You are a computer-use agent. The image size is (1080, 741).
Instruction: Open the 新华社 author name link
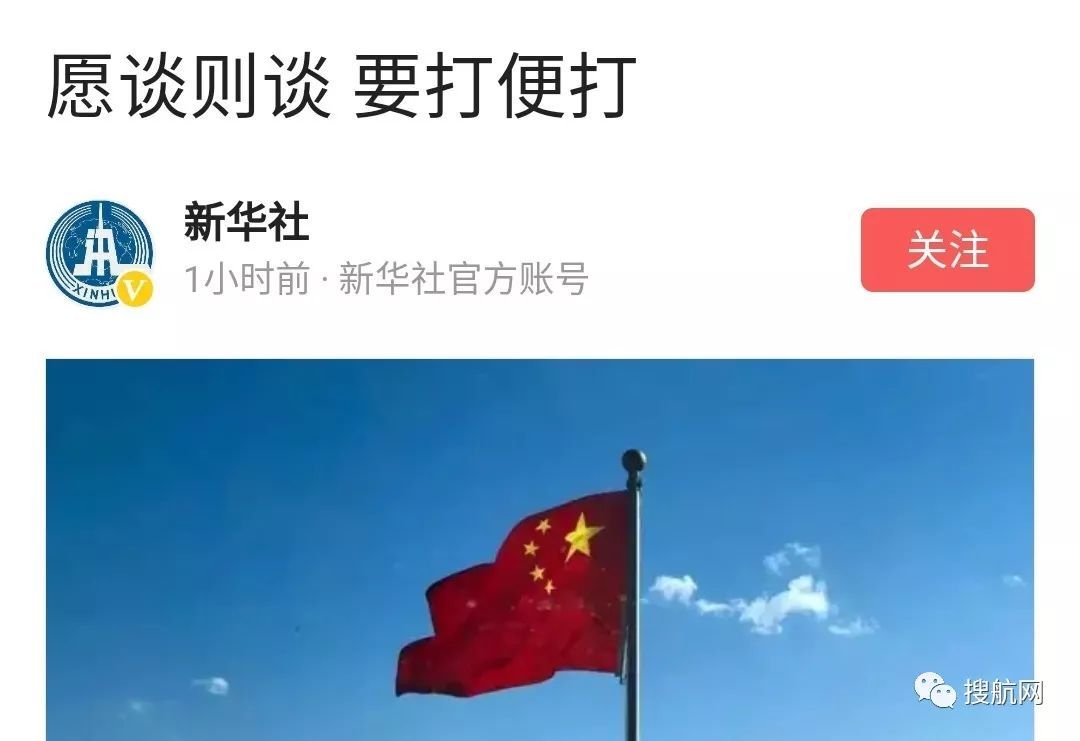[246, 222]
